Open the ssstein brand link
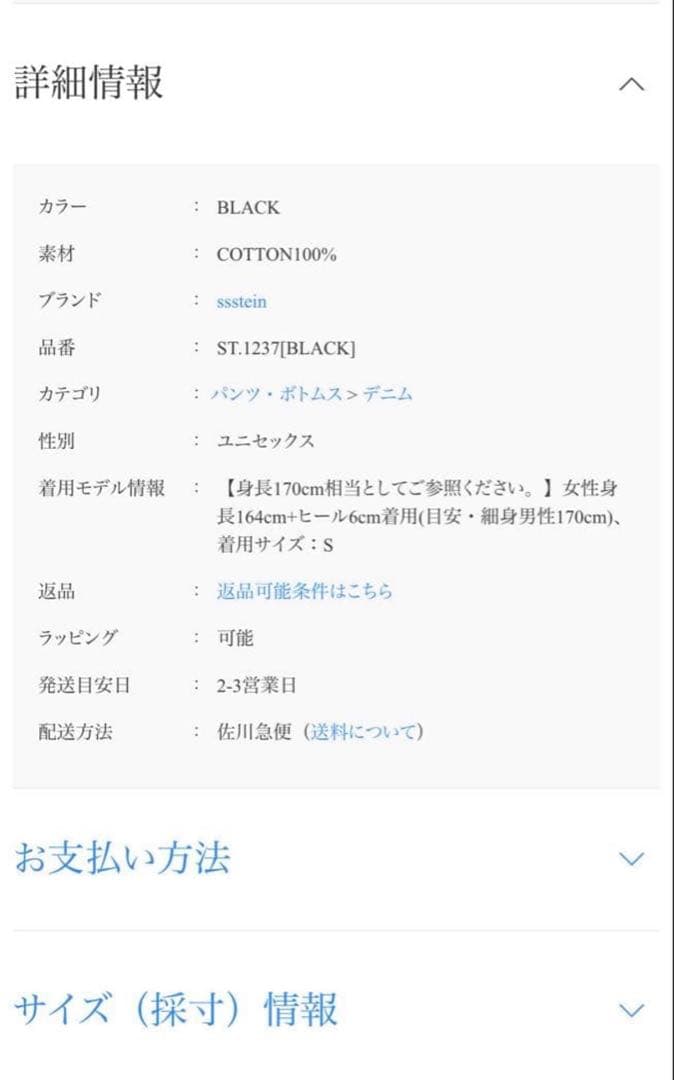The image size is (674, 1080). (242, 302)
